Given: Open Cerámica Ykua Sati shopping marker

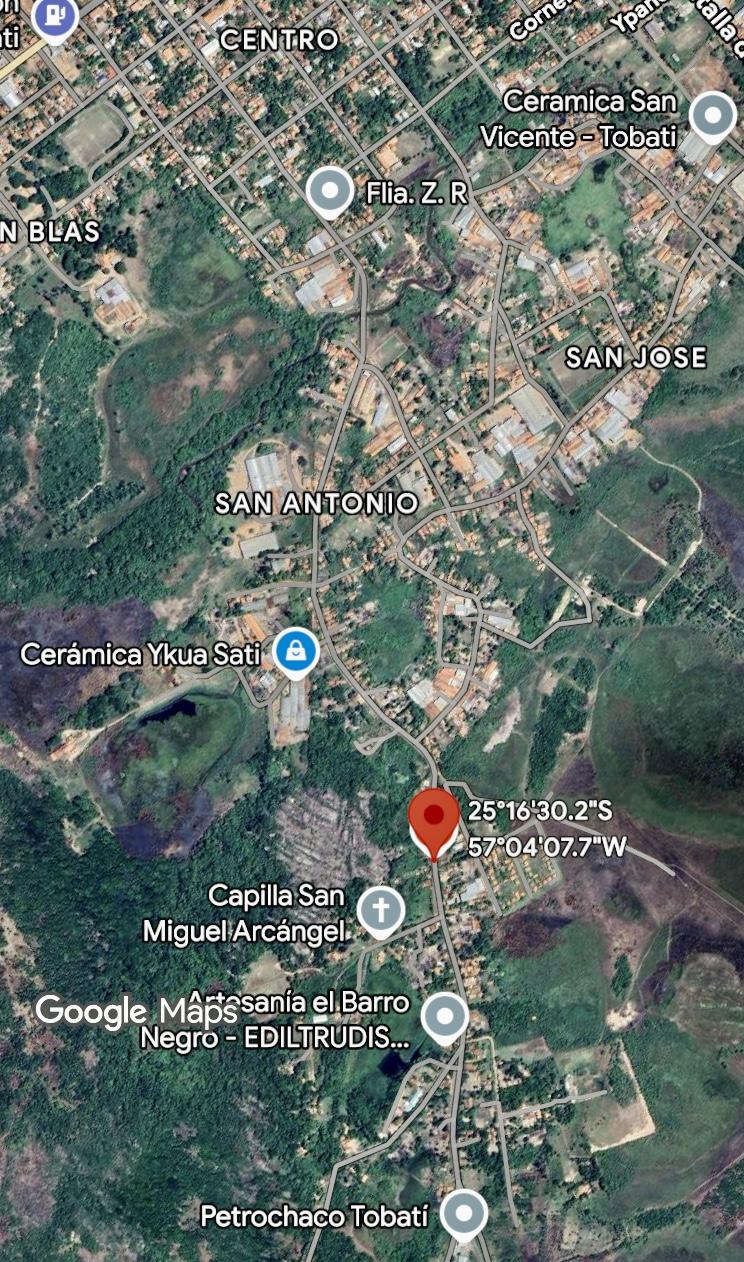Looking at the screenshot, I should tap(296, 652).
